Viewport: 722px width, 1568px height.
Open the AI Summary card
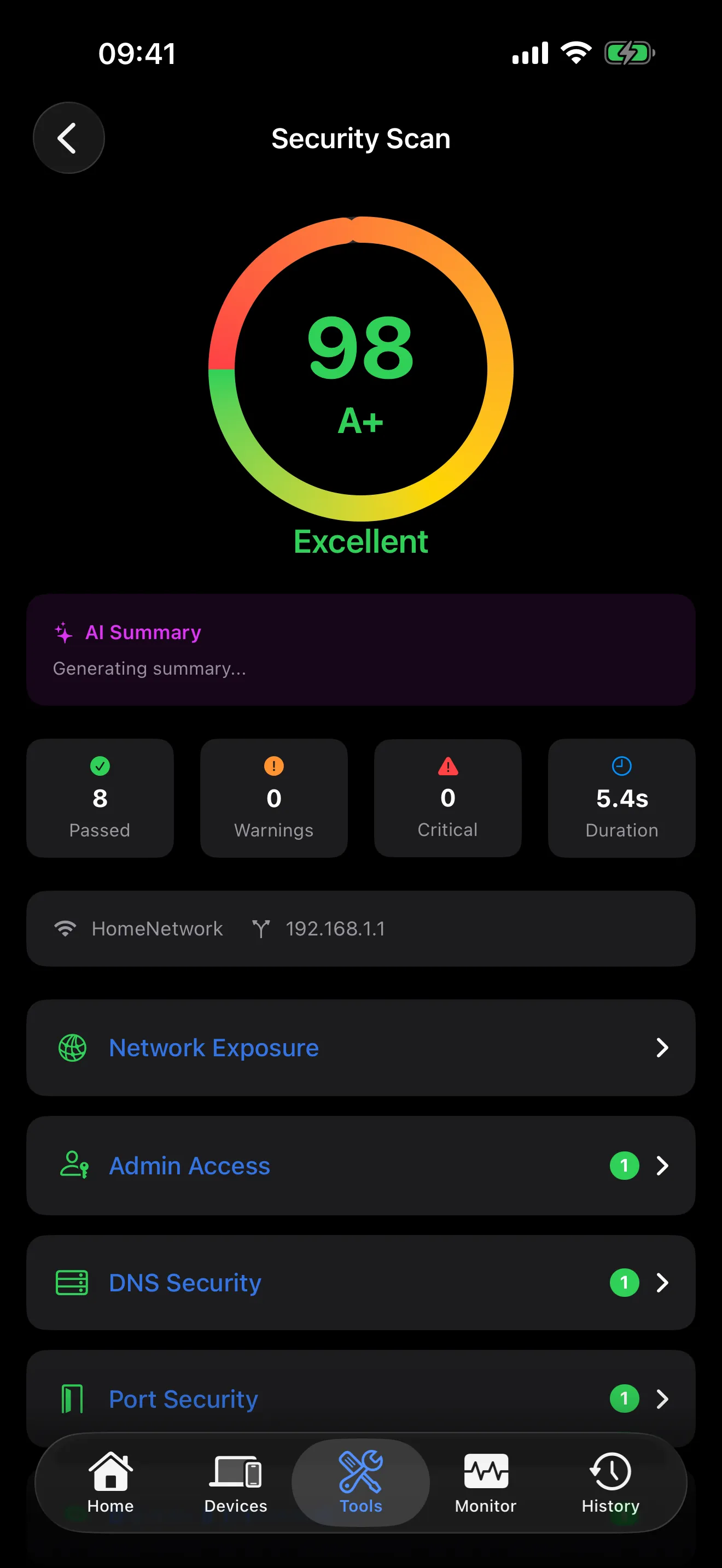pos(361,648)
